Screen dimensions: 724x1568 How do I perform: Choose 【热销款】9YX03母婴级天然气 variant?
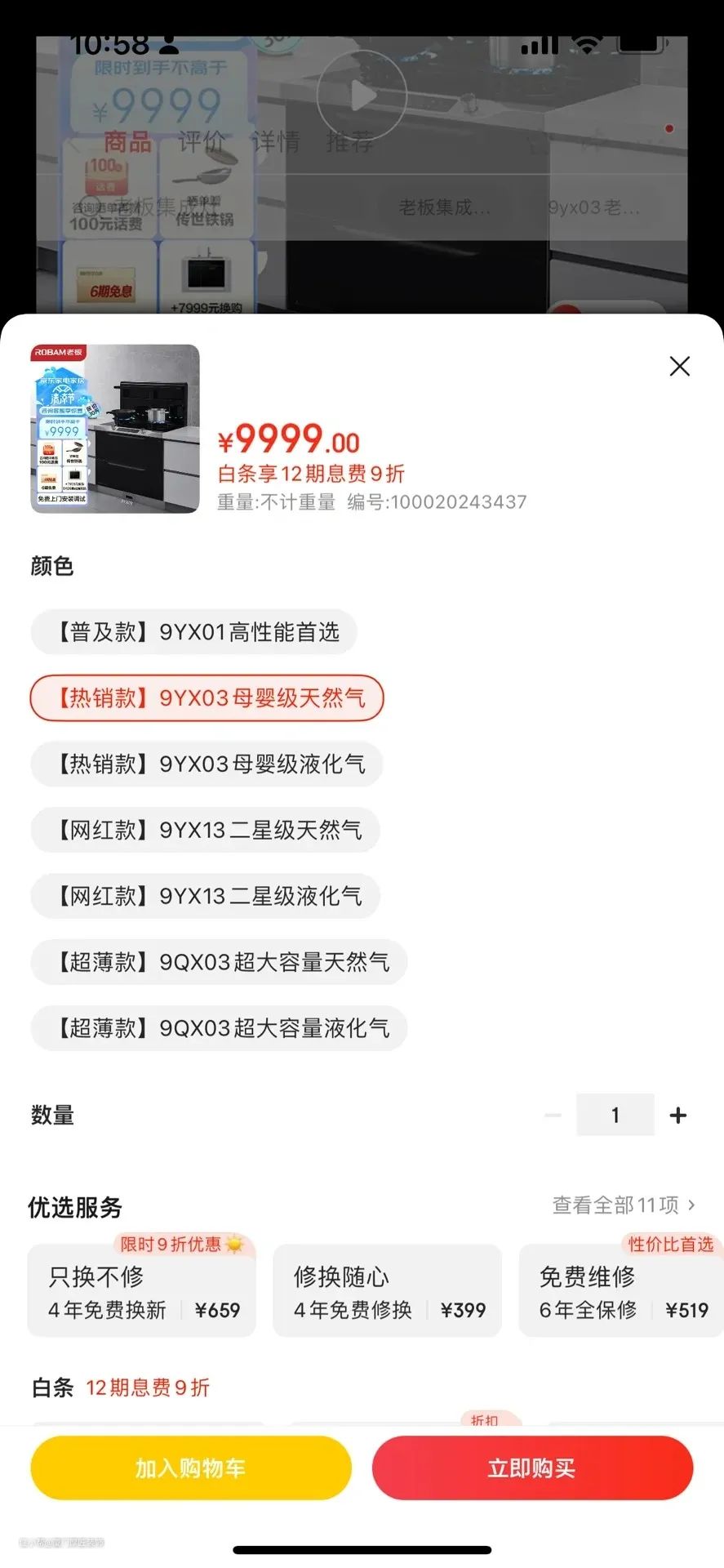click(207, 698)
